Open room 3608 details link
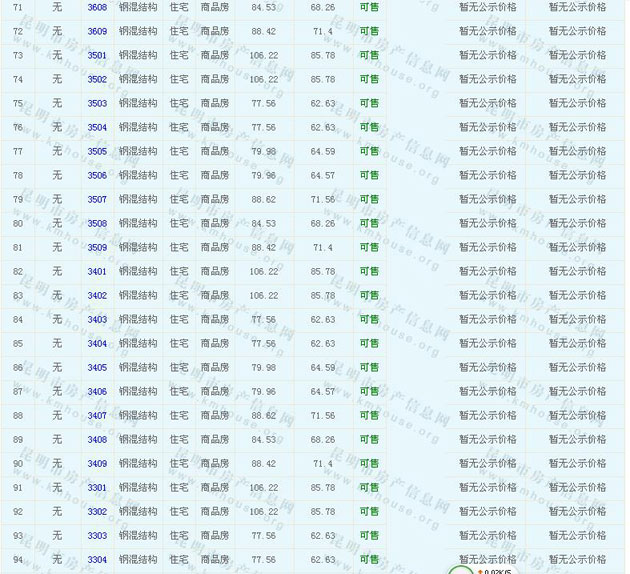Image resolution: width=630 pixels, height=574 pixels. click(x=97, y=8)
